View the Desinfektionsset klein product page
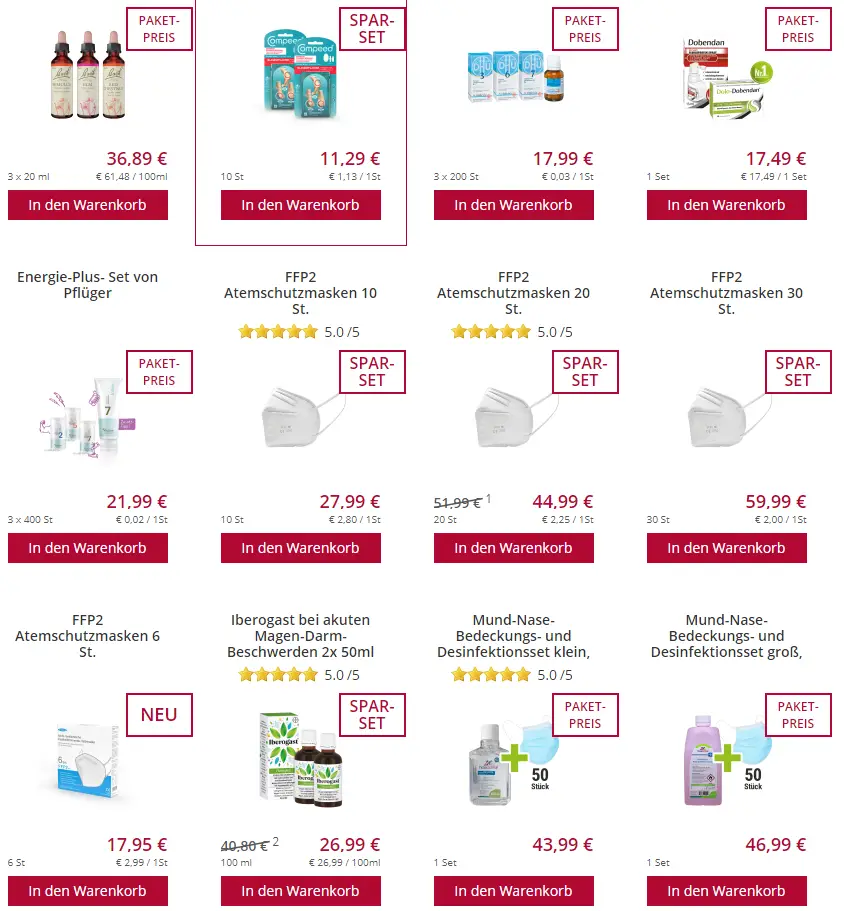The image size is (844, 911). click(514, 636)
